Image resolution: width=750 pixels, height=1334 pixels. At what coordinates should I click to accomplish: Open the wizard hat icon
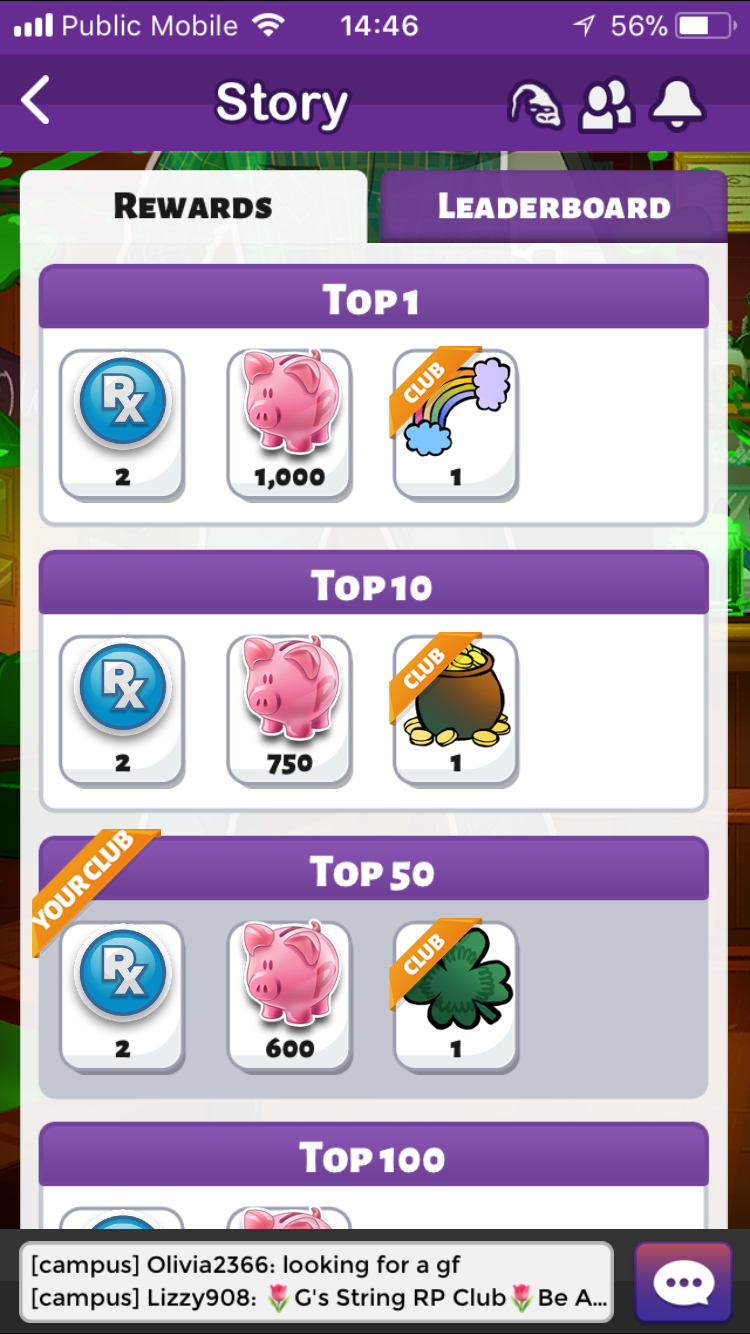click(535, 104)
